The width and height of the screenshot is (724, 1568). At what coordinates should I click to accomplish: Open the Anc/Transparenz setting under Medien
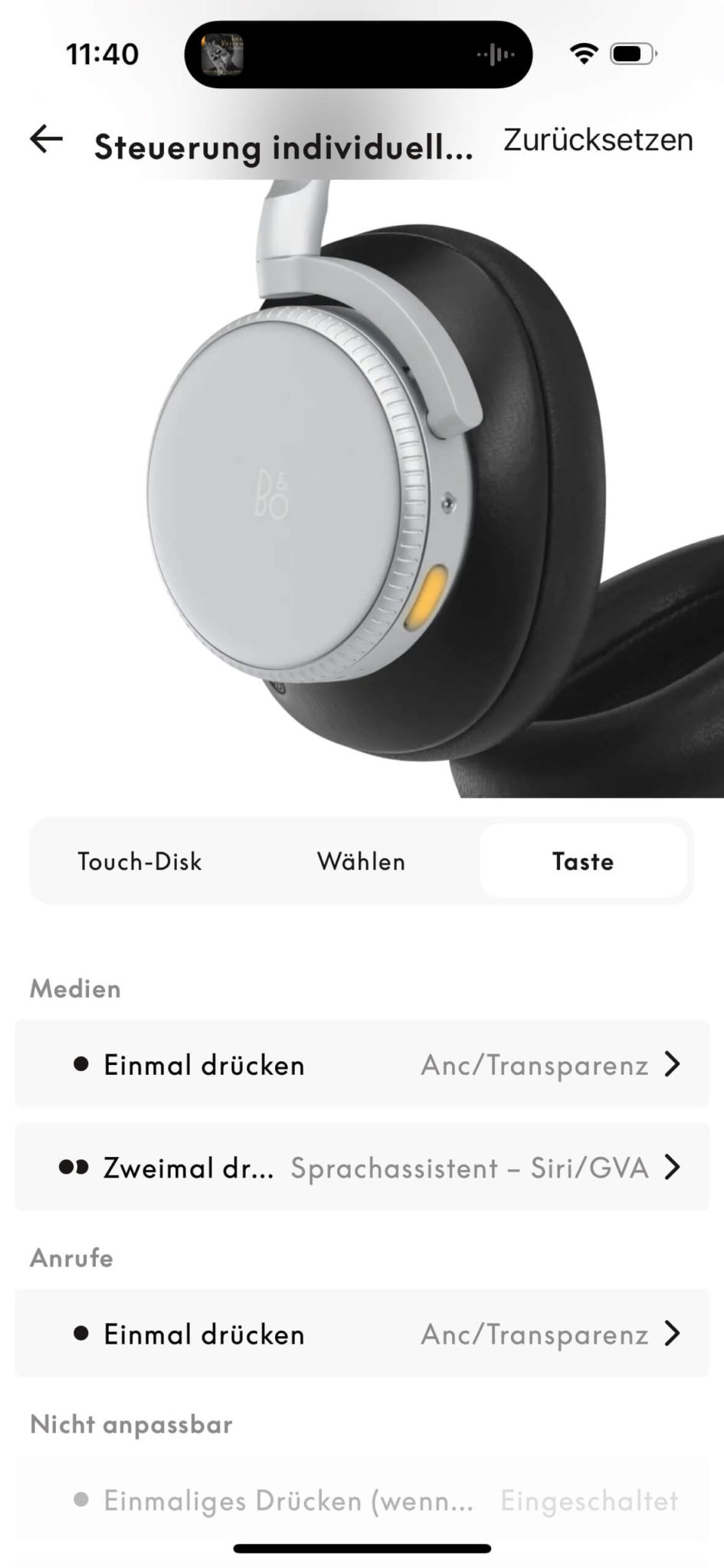536,1064
